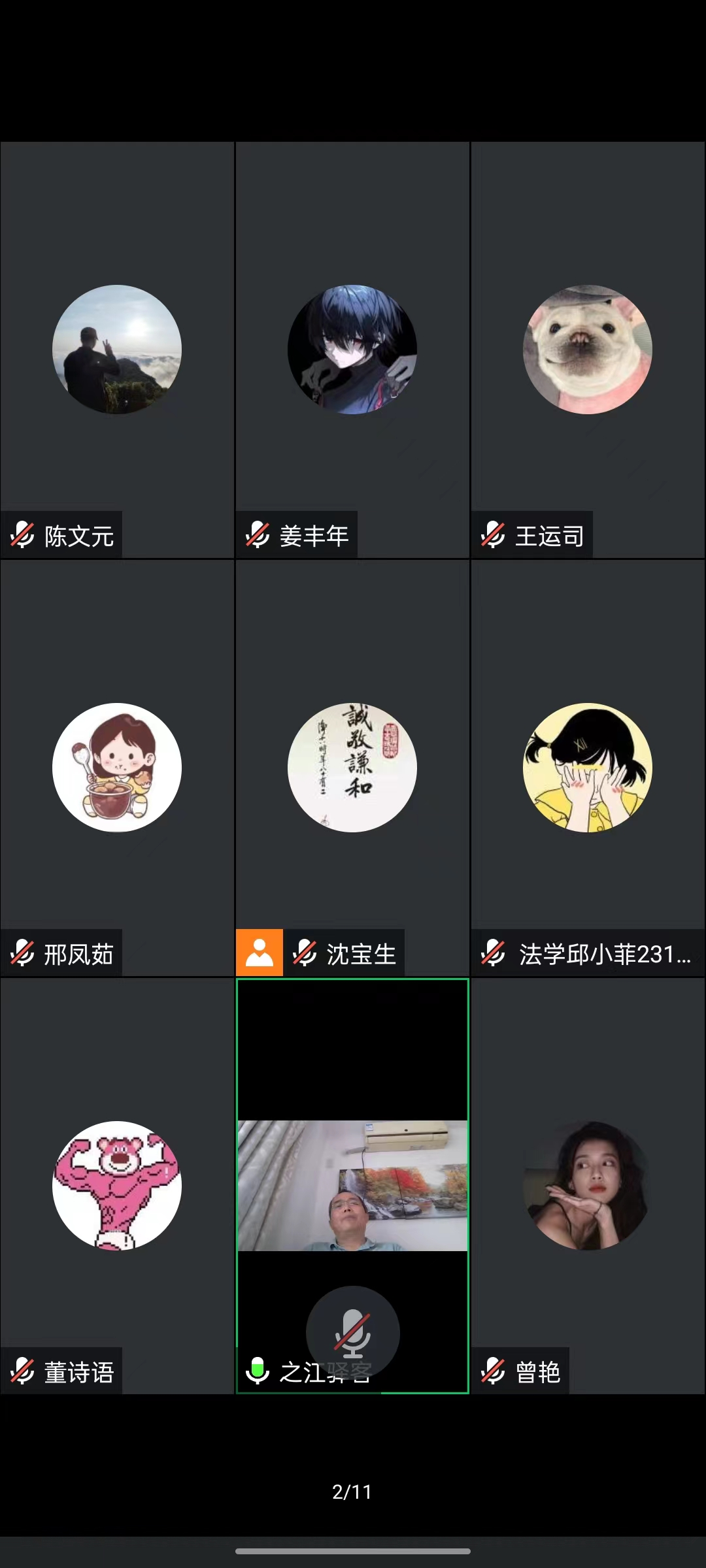
Task: Tap host 沈宝生's tile
Action: point(352,768)
